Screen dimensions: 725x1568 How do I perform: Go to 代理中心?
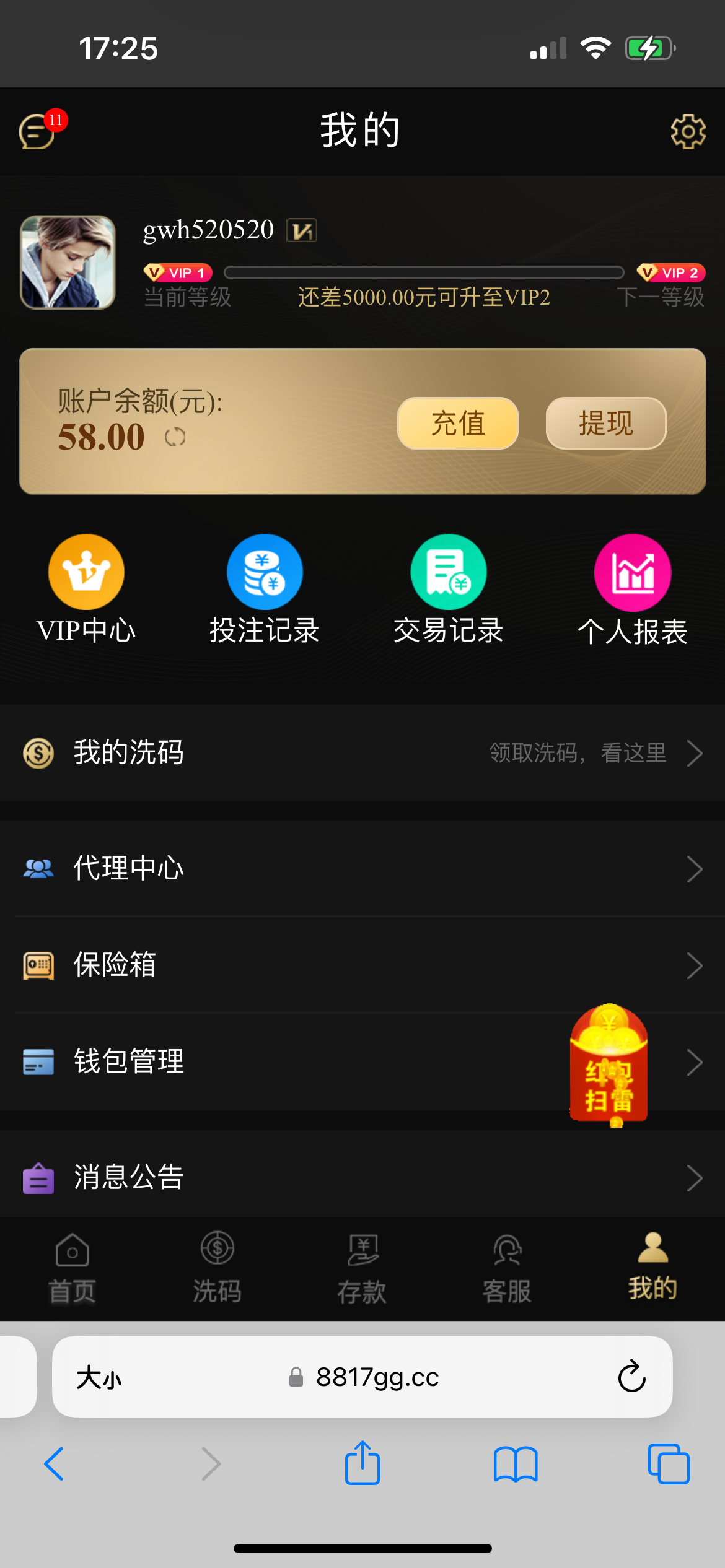point(362,868)
